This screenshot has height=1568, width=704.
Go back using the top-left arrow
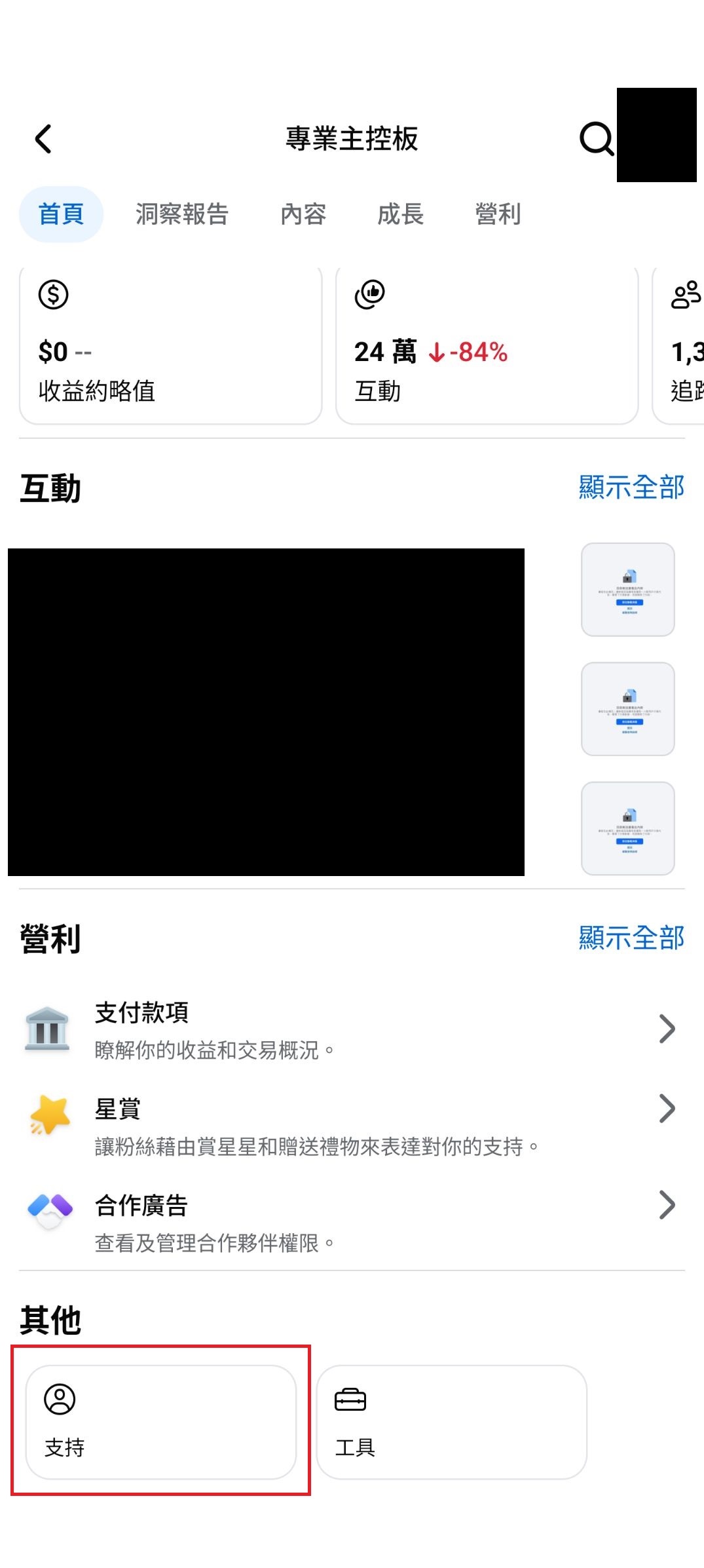pyautogui.click(x=43, y=139)
